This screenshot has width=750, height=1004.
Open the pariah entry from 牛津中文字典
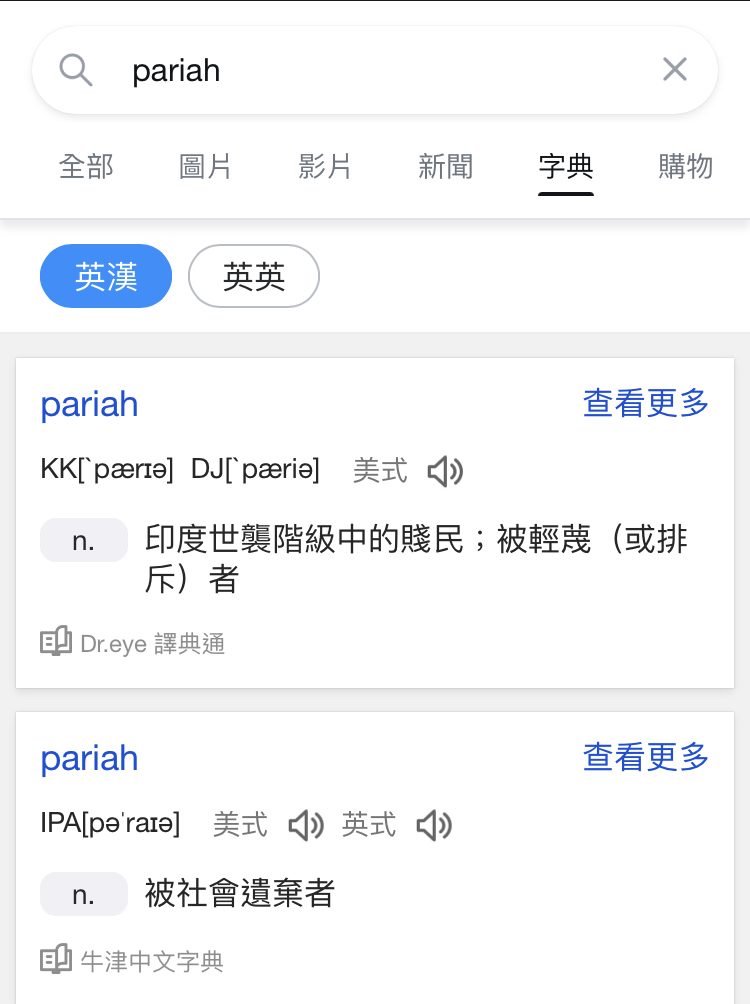[90, 758]
